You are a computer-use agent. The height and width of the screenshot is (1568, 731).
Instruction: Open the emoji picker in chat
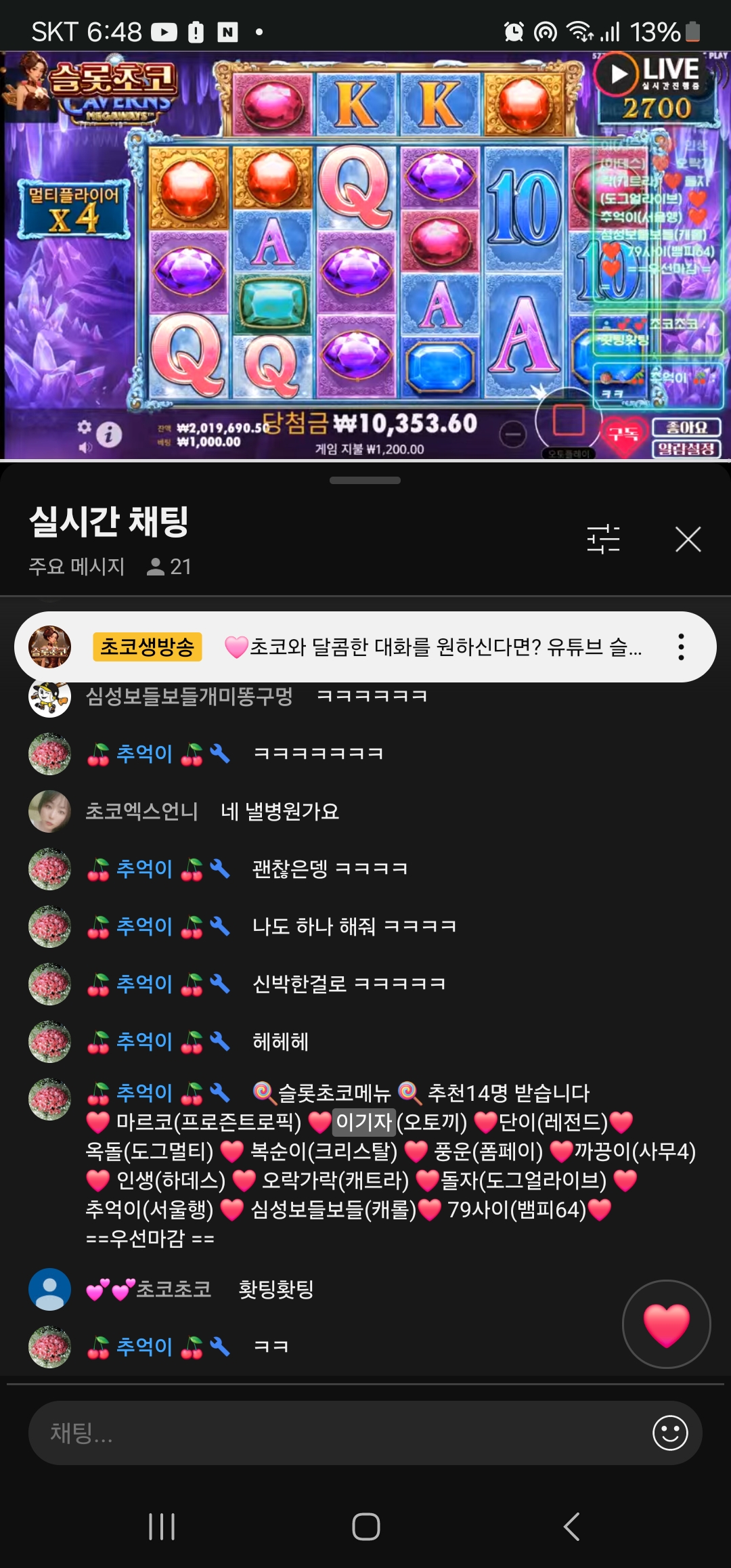(x=670, y=1433)
